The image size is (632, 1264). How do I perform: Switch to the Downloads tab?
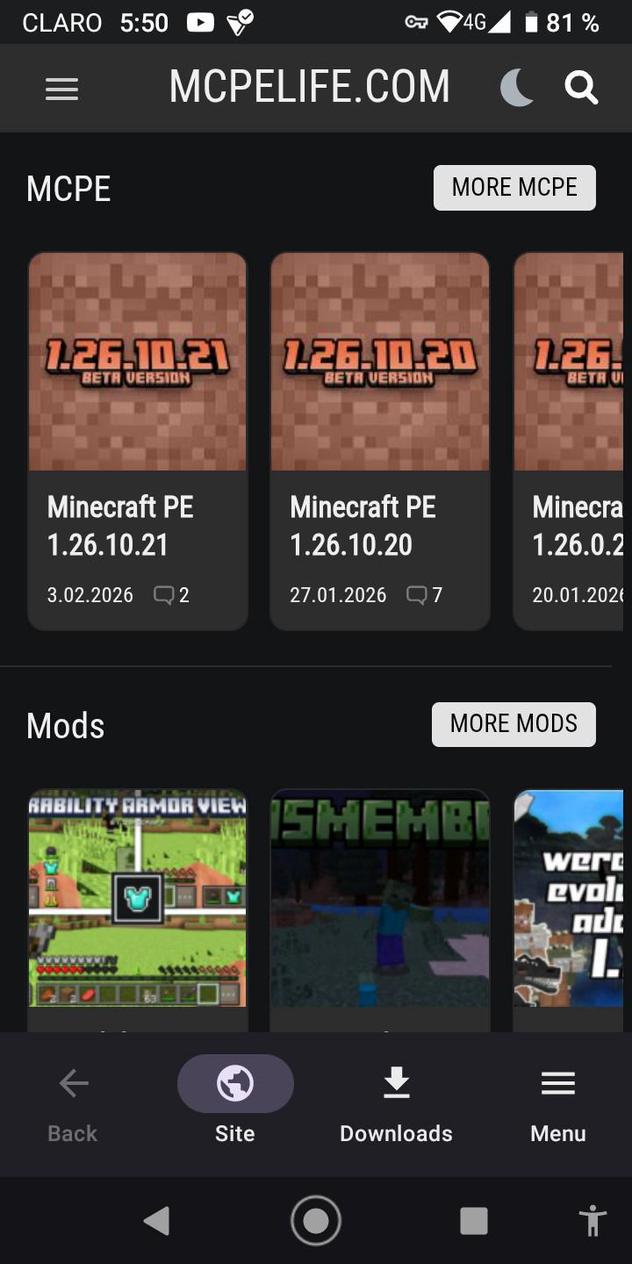click(396, 1104)
